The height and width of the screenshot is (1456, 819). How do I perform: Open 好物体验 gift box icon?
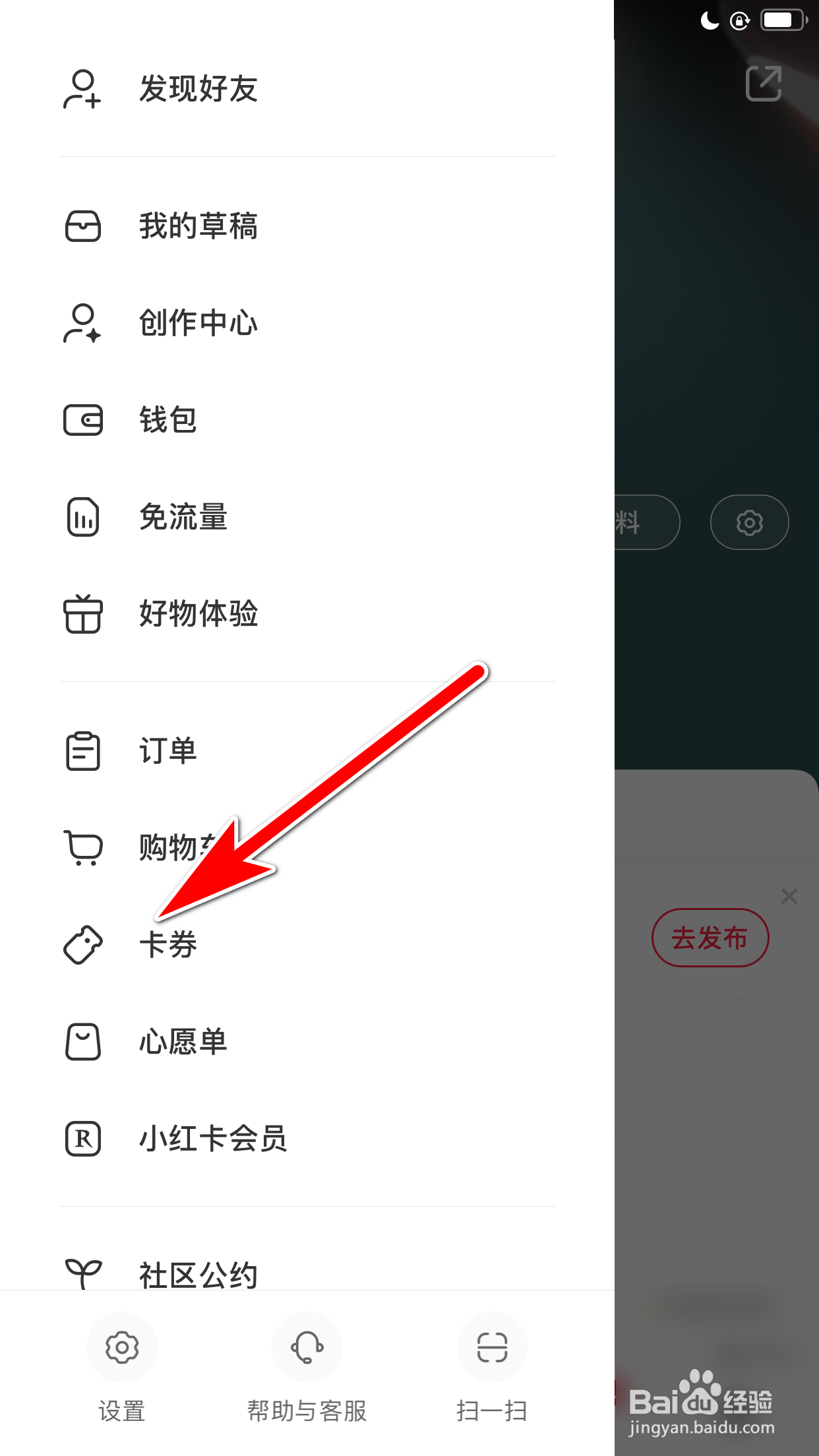[82, 615]
